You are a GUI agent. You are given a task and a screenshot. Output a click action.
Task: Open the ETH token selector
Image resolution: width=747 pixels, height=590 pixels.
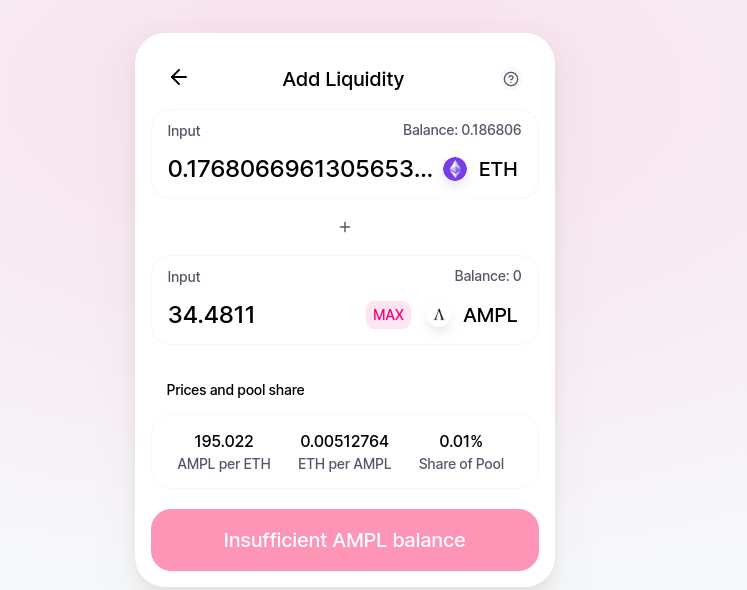(x=481, y=169)
